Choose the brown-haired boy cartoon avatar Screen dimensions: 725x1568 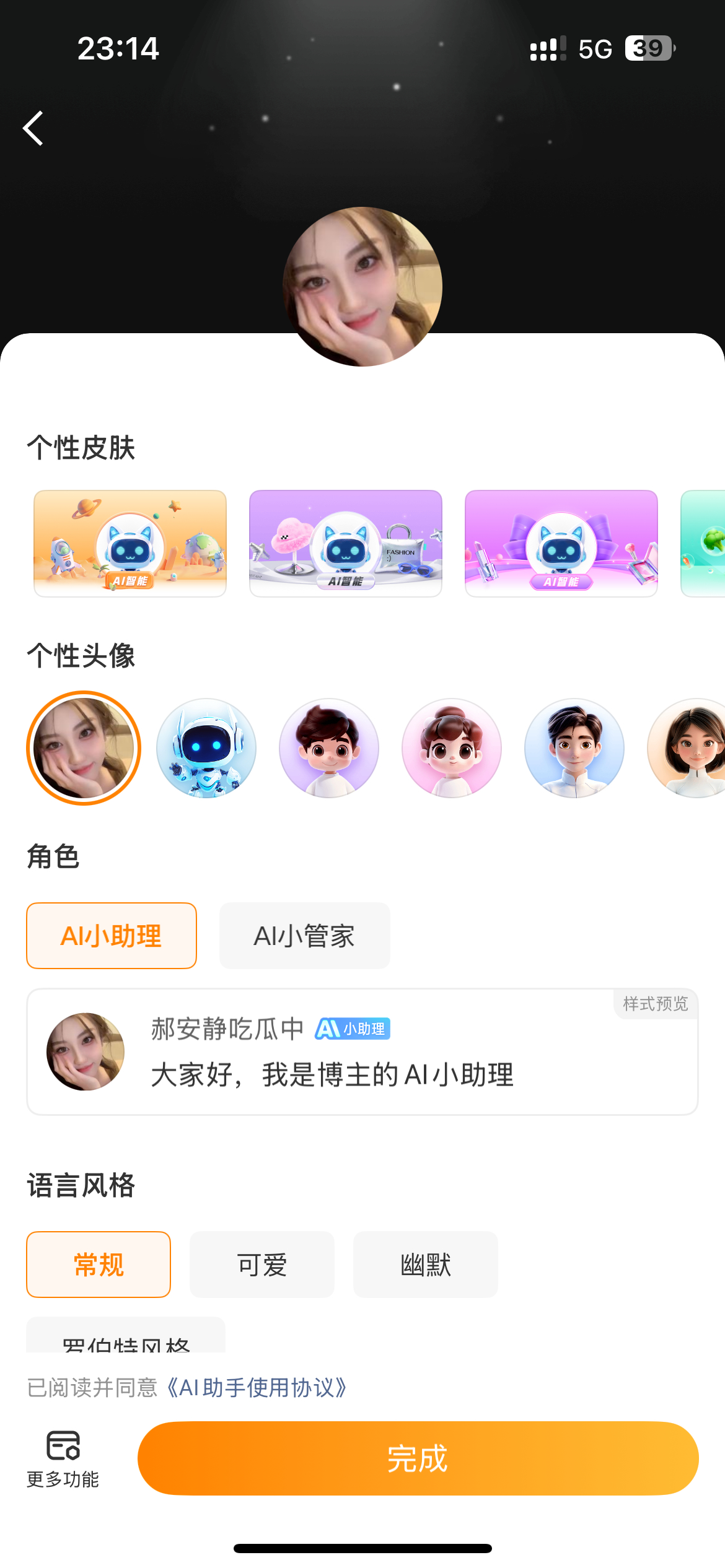point(329,748)
